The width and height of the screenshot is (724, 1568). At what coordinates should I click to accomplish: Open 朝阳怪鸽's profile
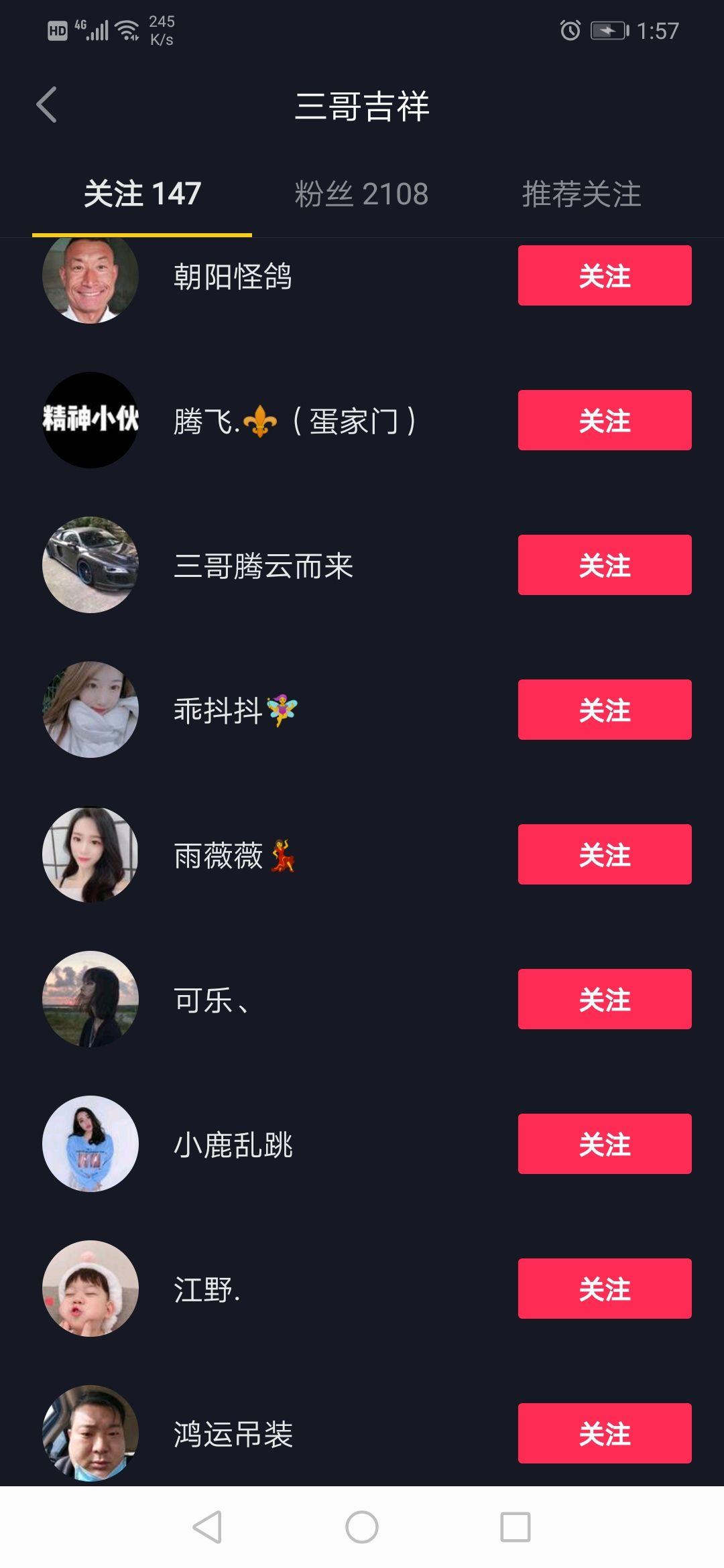(232, 277)
